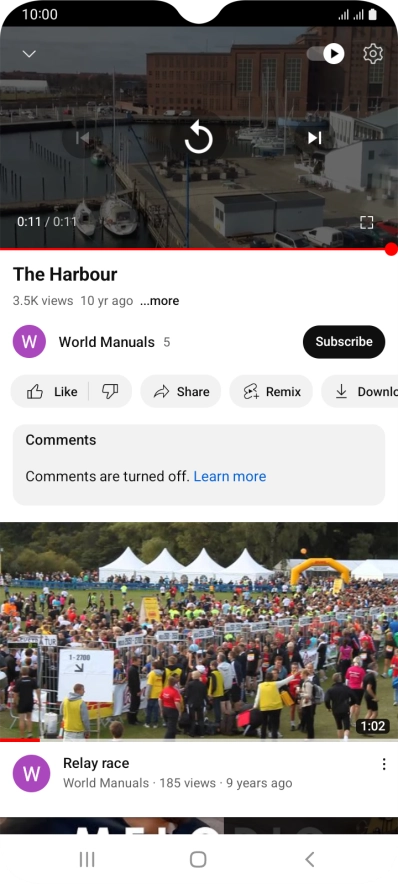398x884 pixels.
Task: Expand the description with ...more
Action: tap(160, 301)
